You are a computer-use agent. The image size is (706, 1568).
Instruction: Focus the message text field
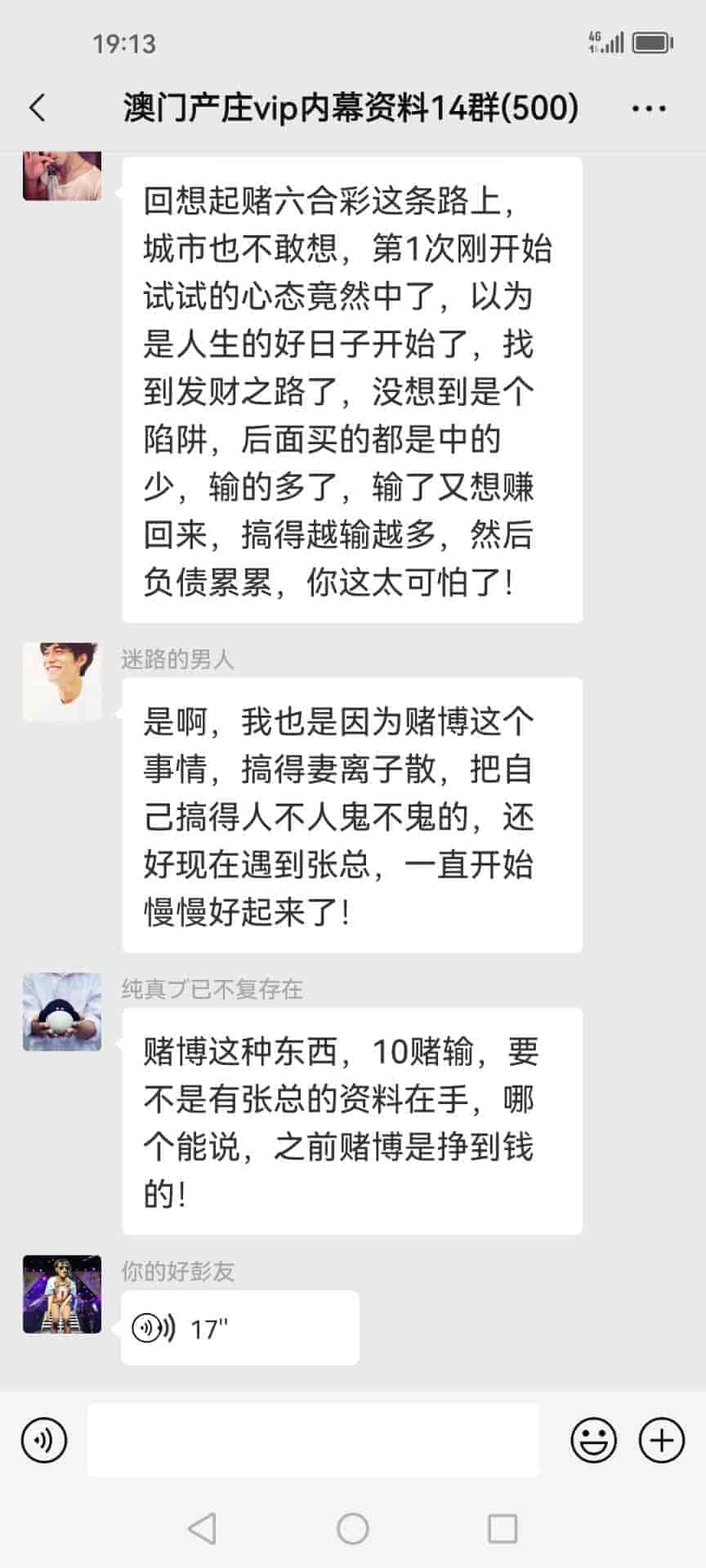[x=313, y=1440]
